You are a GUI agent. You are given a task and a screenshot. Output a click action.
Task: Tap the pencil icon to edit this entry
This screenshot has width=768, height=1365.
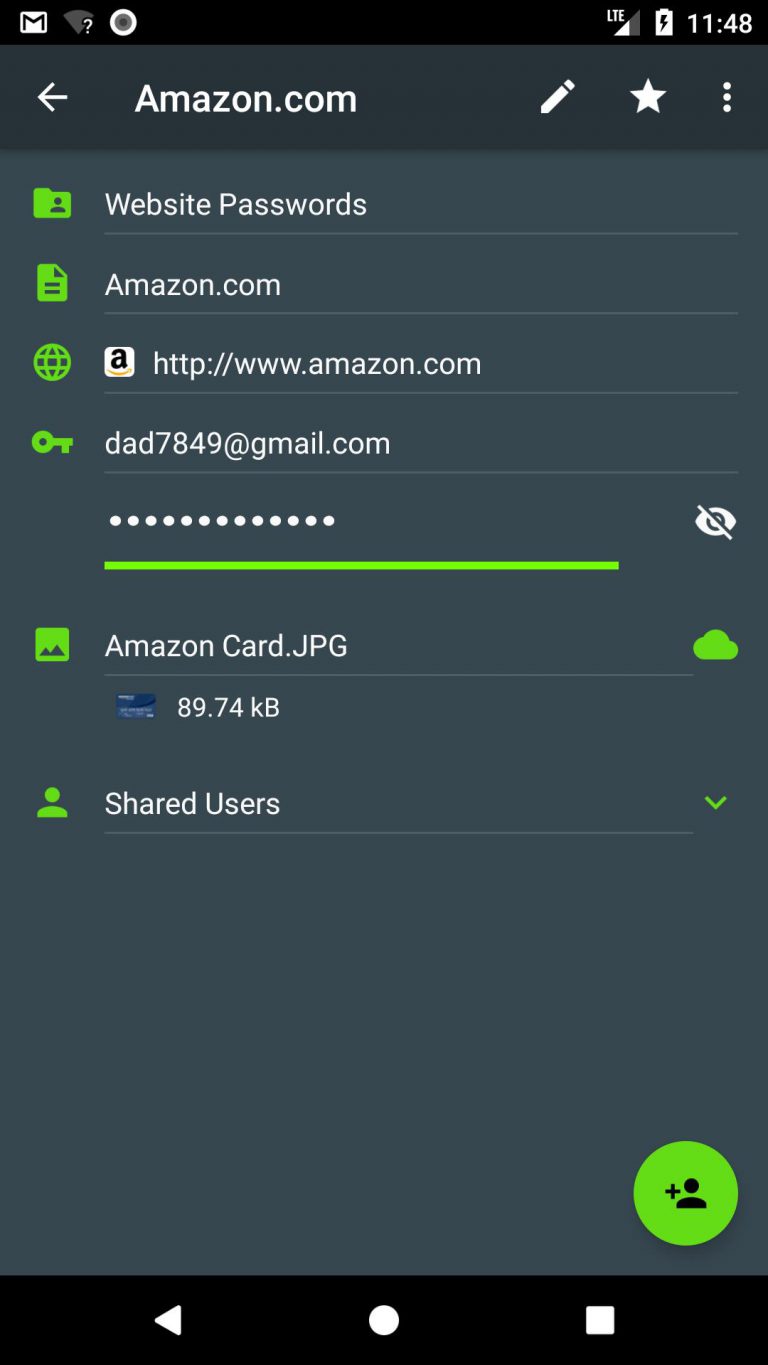(x=557, y=97)
